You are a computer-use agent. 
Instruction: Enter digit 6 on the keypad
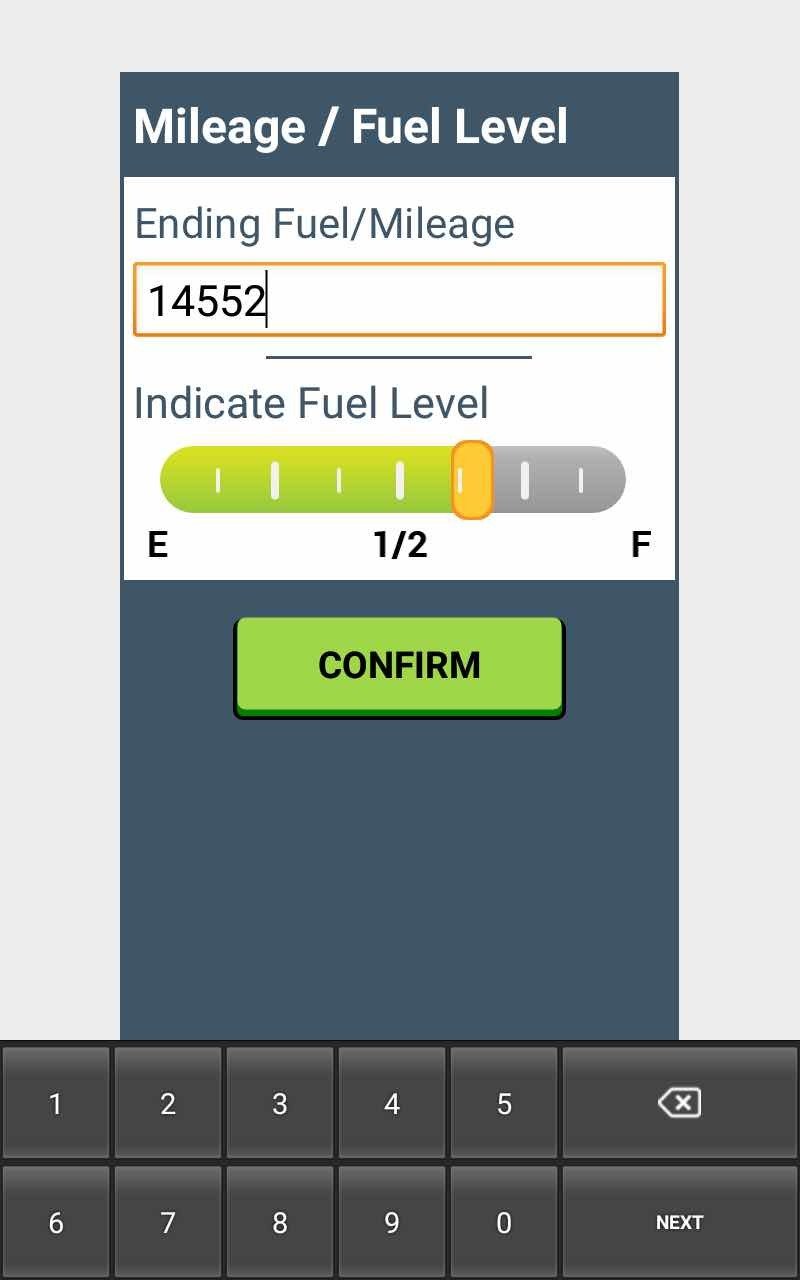(x=56, y=1222)
